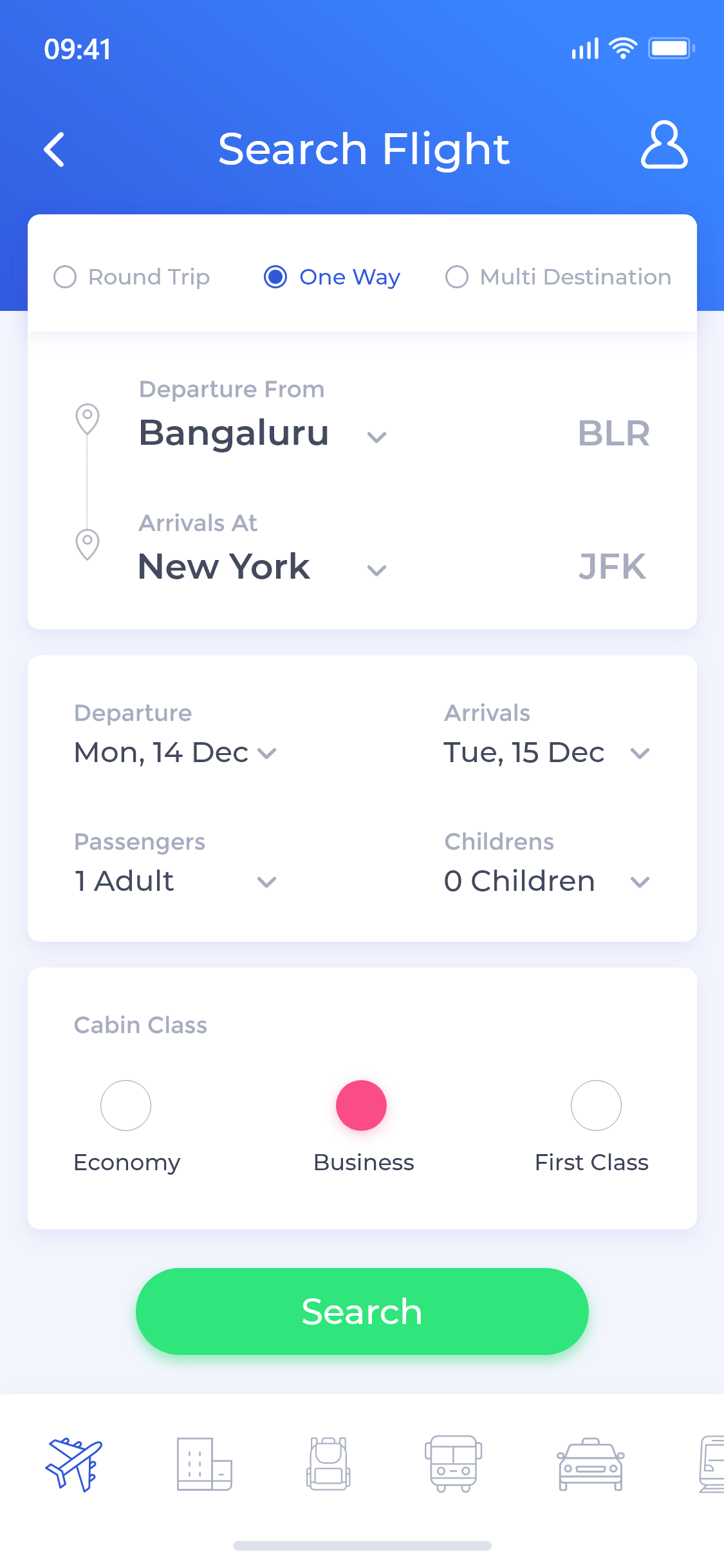The width and height of the screenshot is (724, 1568).
Task: Switch to the taxi cab tab
Action: tap(590, 1464)
